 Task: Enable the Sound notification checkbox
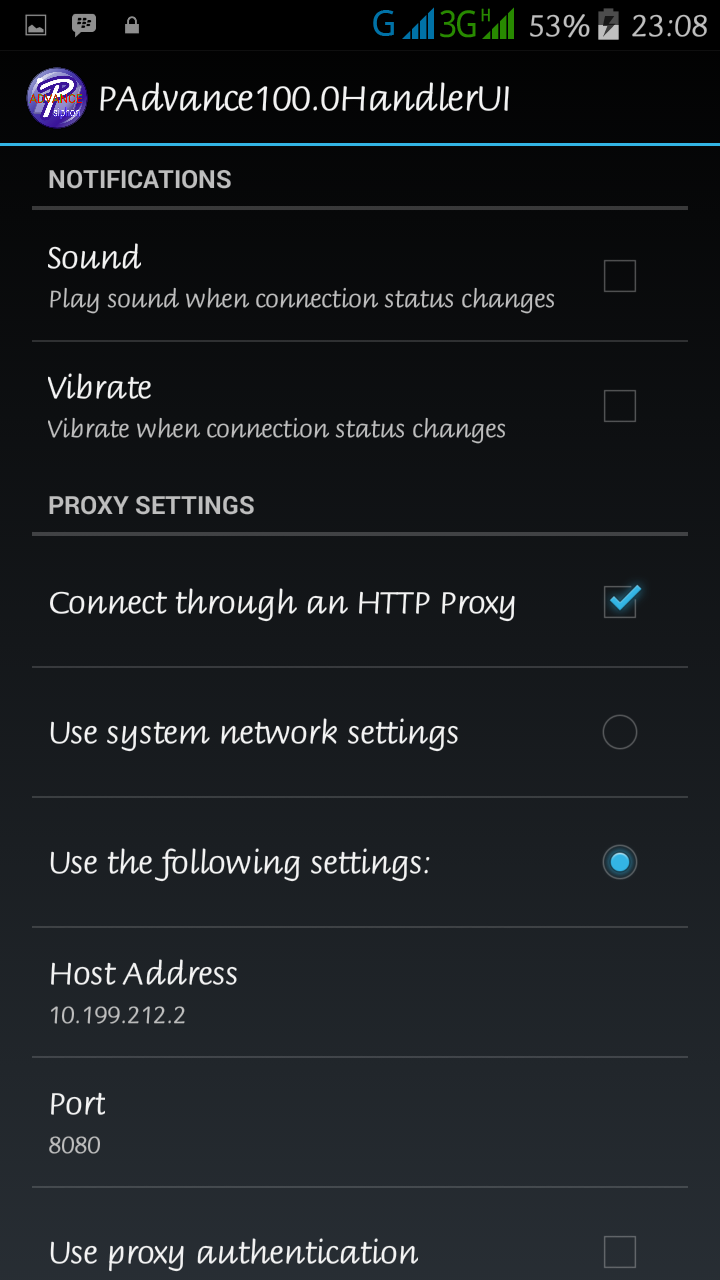pyautogui.click(x=619, y=276)
